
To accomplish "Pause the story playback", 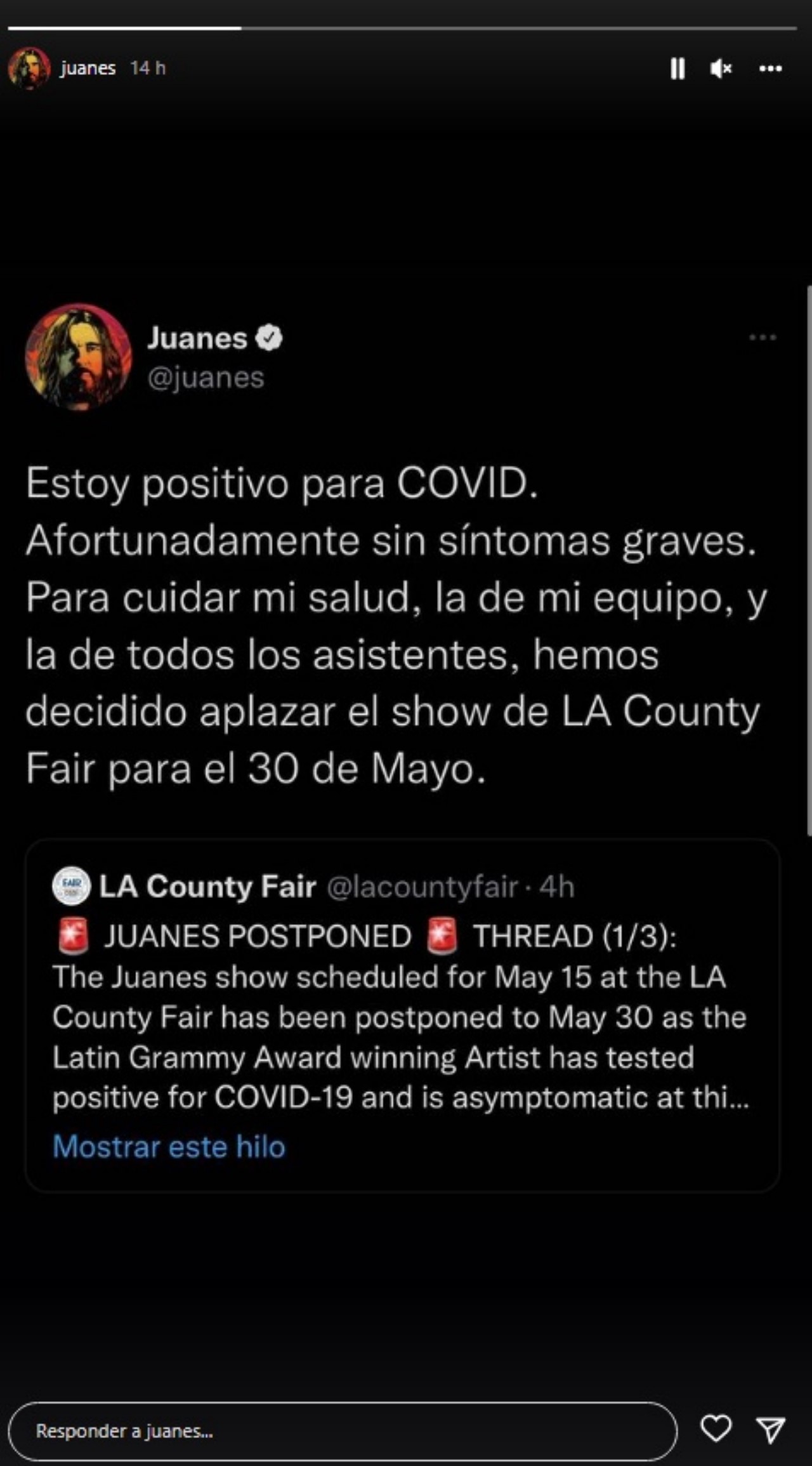I will tap(678, 69).
